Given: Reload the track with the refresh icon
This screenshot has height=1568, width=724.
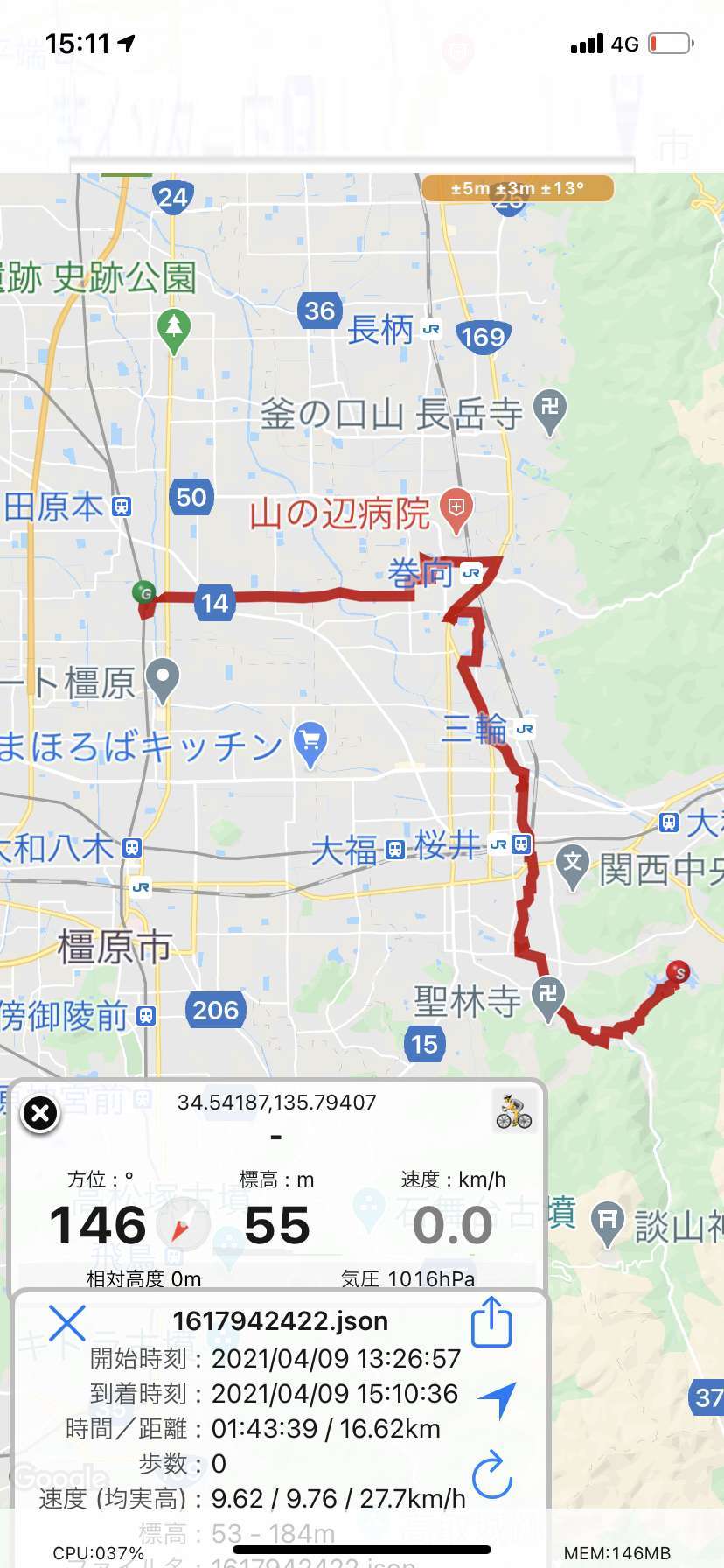Looking at the screenshot, I should [491, 1474].
